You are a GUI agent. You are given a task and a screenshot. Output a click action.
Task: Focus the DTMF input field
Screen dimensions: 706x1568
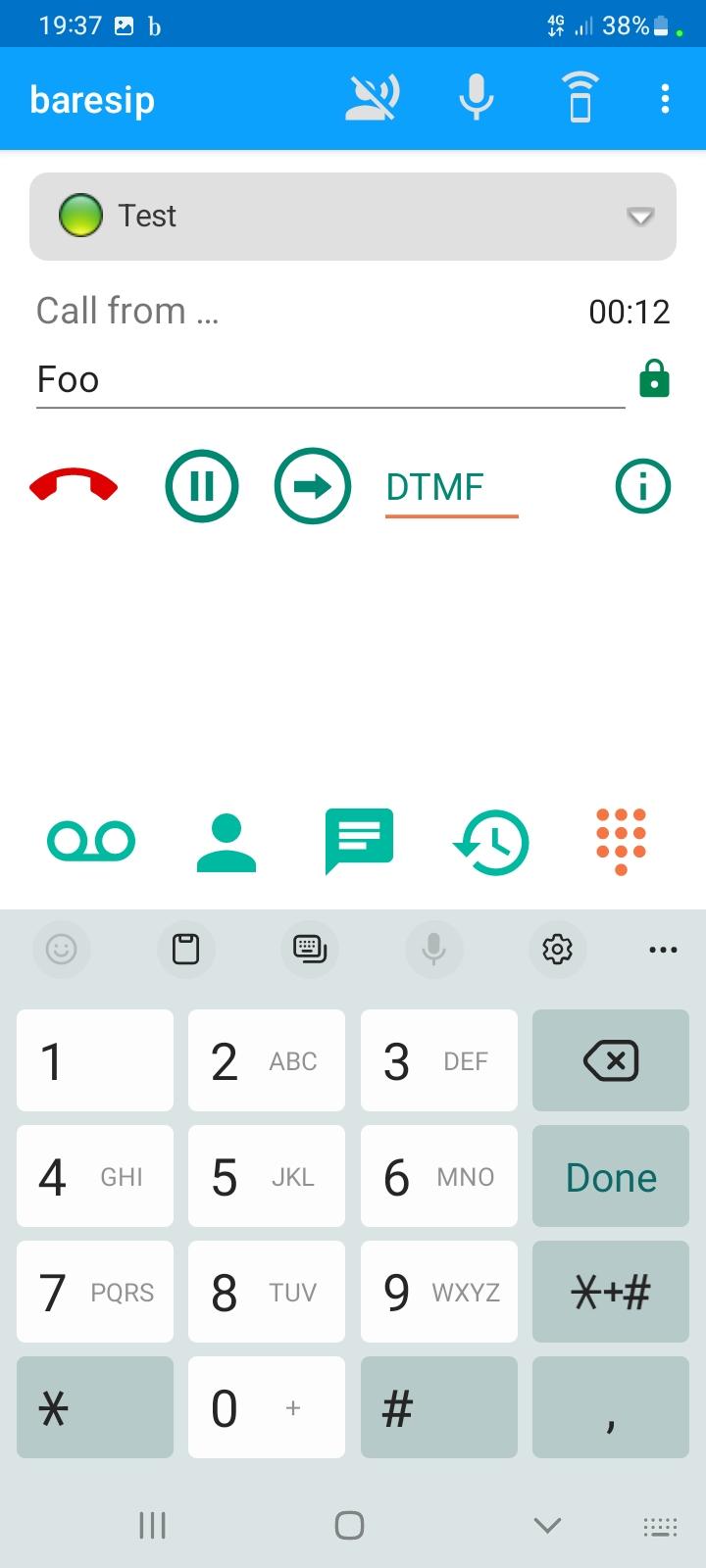point(451,487)
